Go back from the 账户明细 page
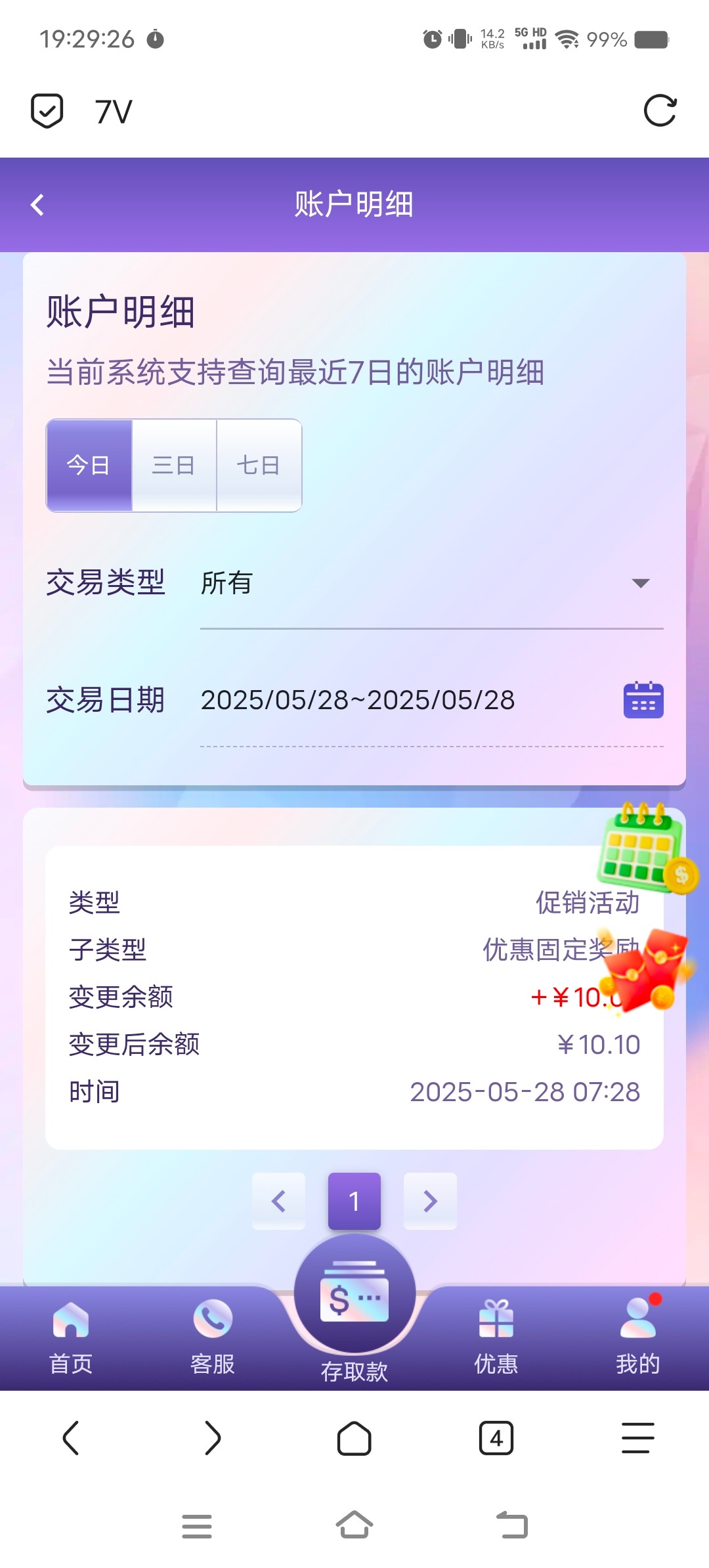 [37, 205]
